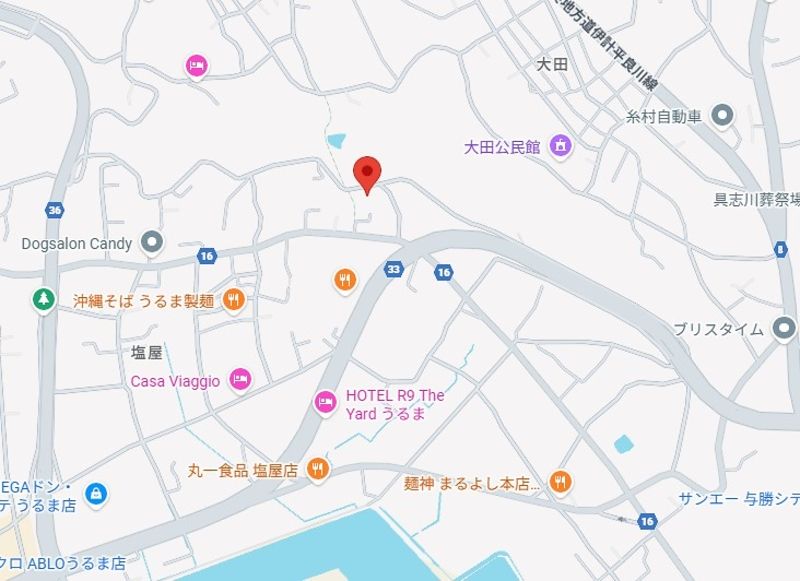
Task: Tap the 沖縄そば うるま製麺 restaurant marker
Action: (234, 299)
